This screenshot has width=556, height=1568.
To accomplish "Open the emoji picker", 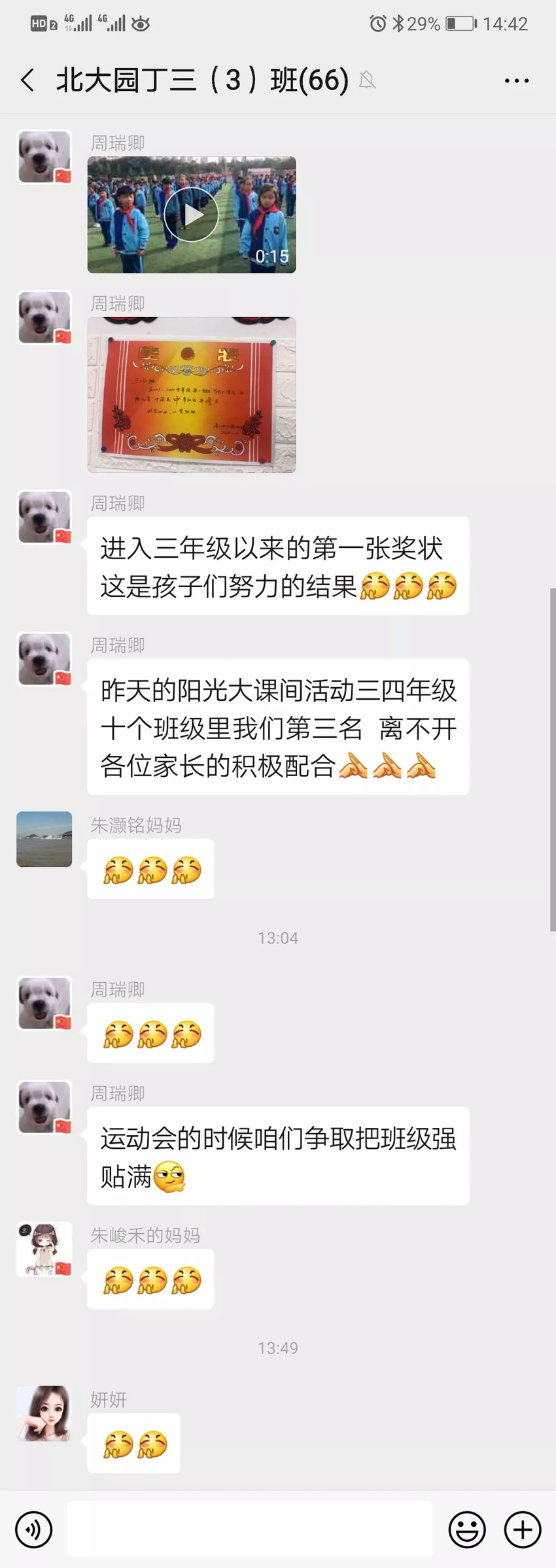I will pos(467,1529).
